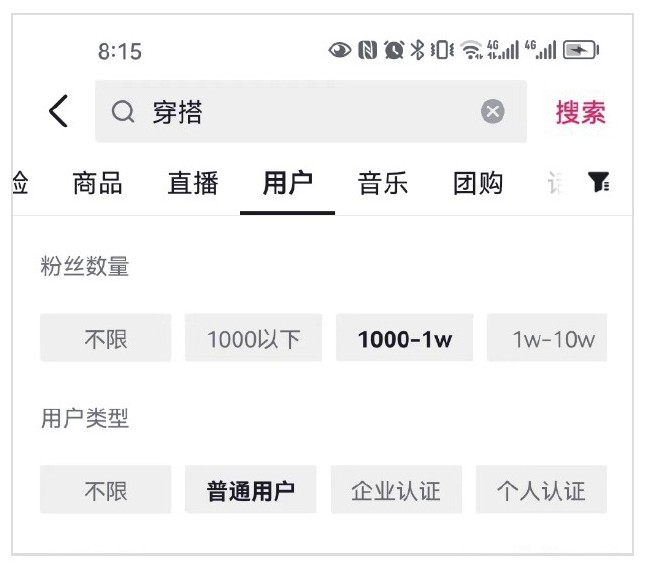Viewport: 649px width, 566px height.
Task: Select 不限 under 用户类型
Action: (x=106, y=491)
